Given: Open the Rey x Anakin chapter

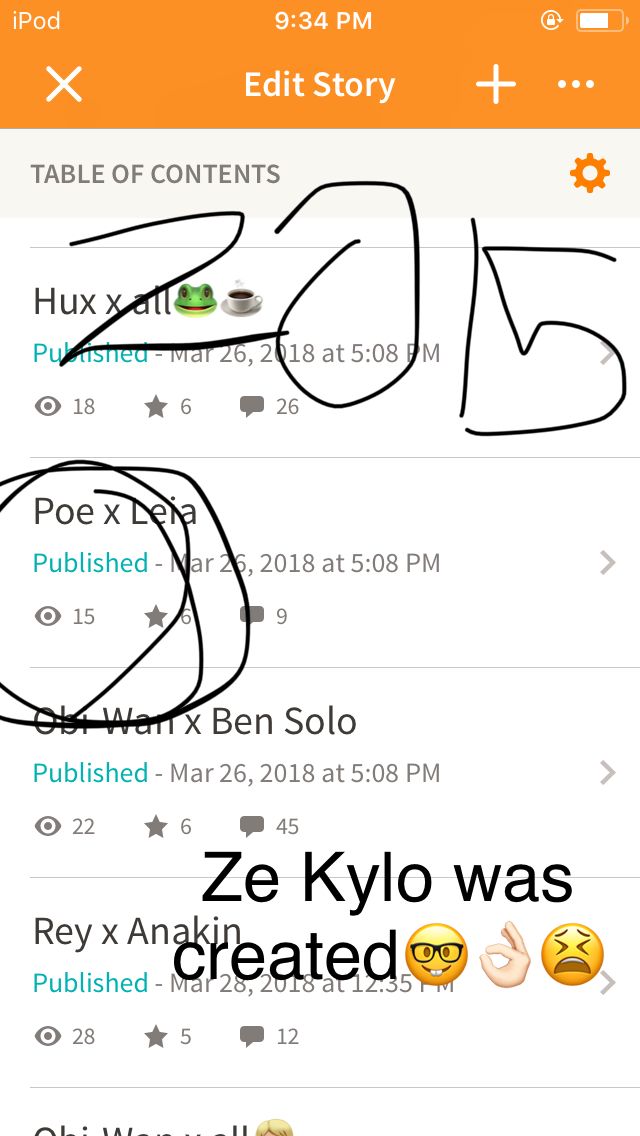Looking at the screenshot, I should coord(320,982).
